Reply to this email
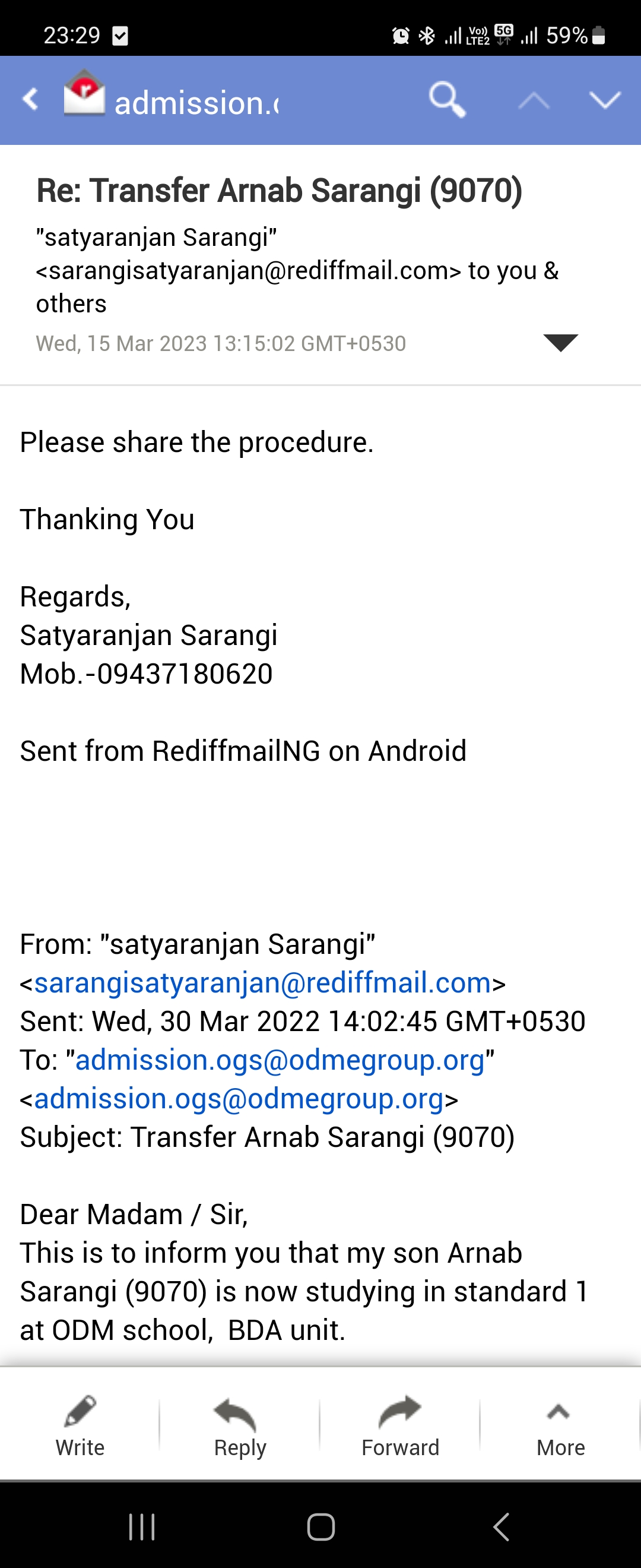Screen dimensions: 641x1568 240,1425
